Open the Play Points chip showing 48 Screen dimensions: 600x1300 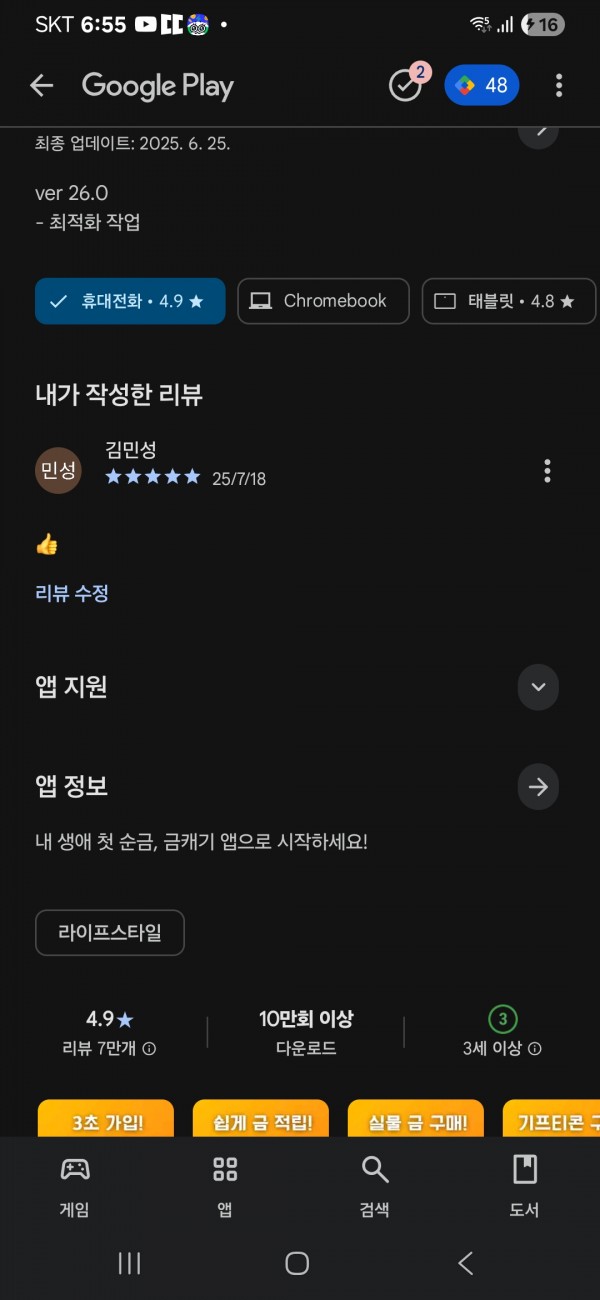click(x=482, y=85)
